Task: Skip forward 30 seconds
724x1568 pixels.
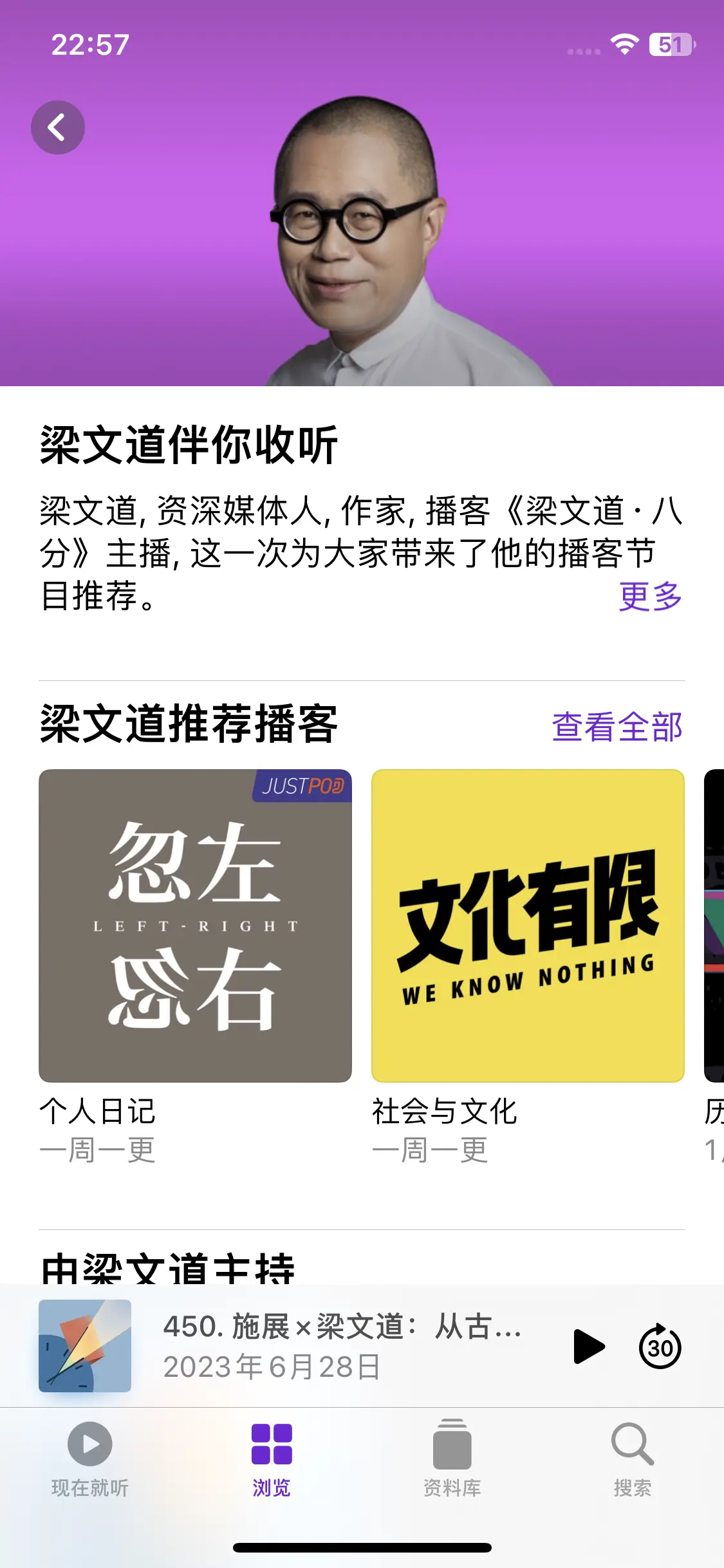Action: point(660,1347)
